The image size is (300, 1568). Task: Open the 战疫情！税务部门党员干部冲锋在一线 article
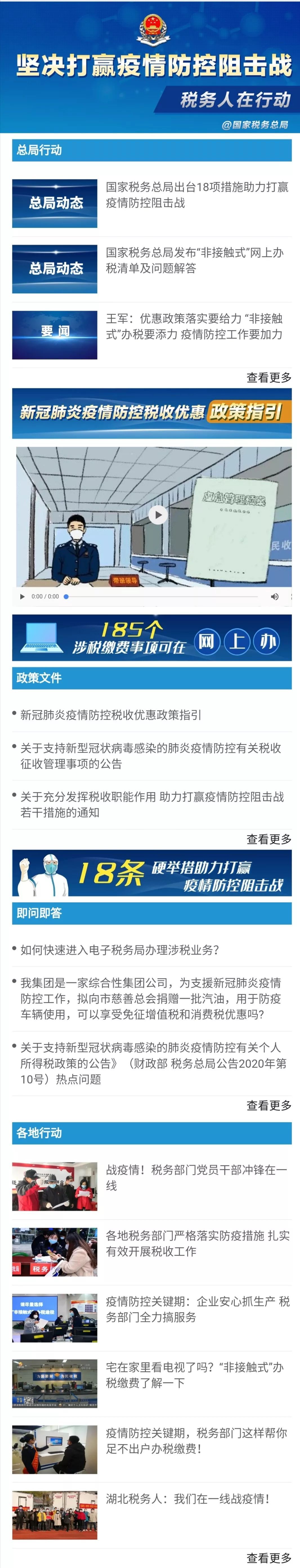tap(196, 1177)
